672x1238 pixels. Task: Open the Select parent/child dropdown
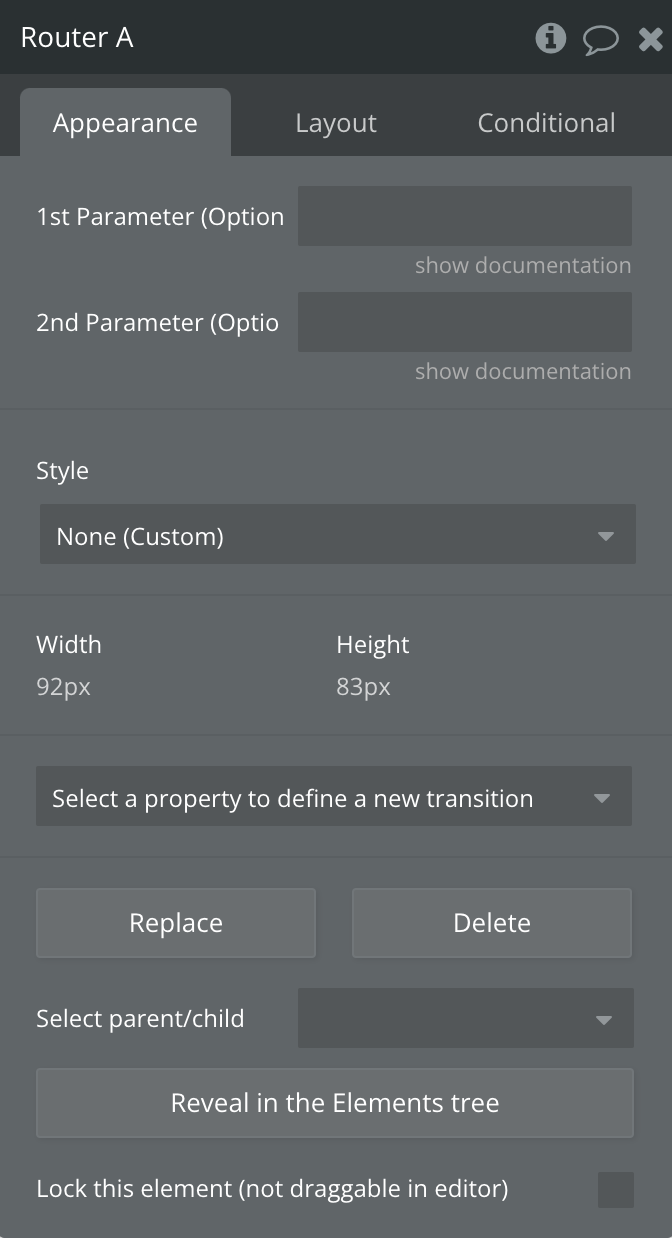[x=465, y=1018]
